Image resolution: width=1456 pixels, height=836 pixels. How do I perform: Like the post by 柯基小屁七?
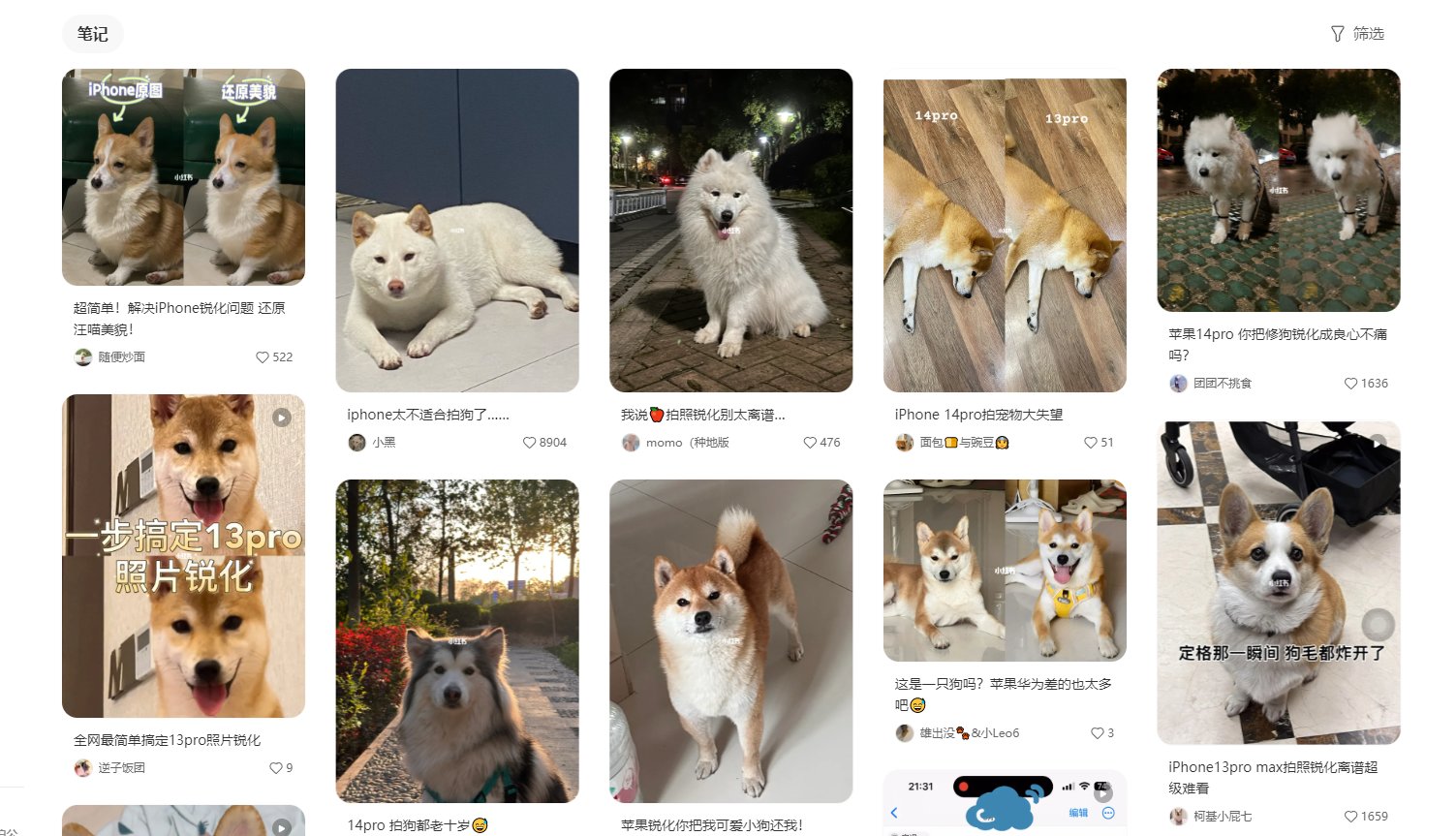(x=1351, y=817)
